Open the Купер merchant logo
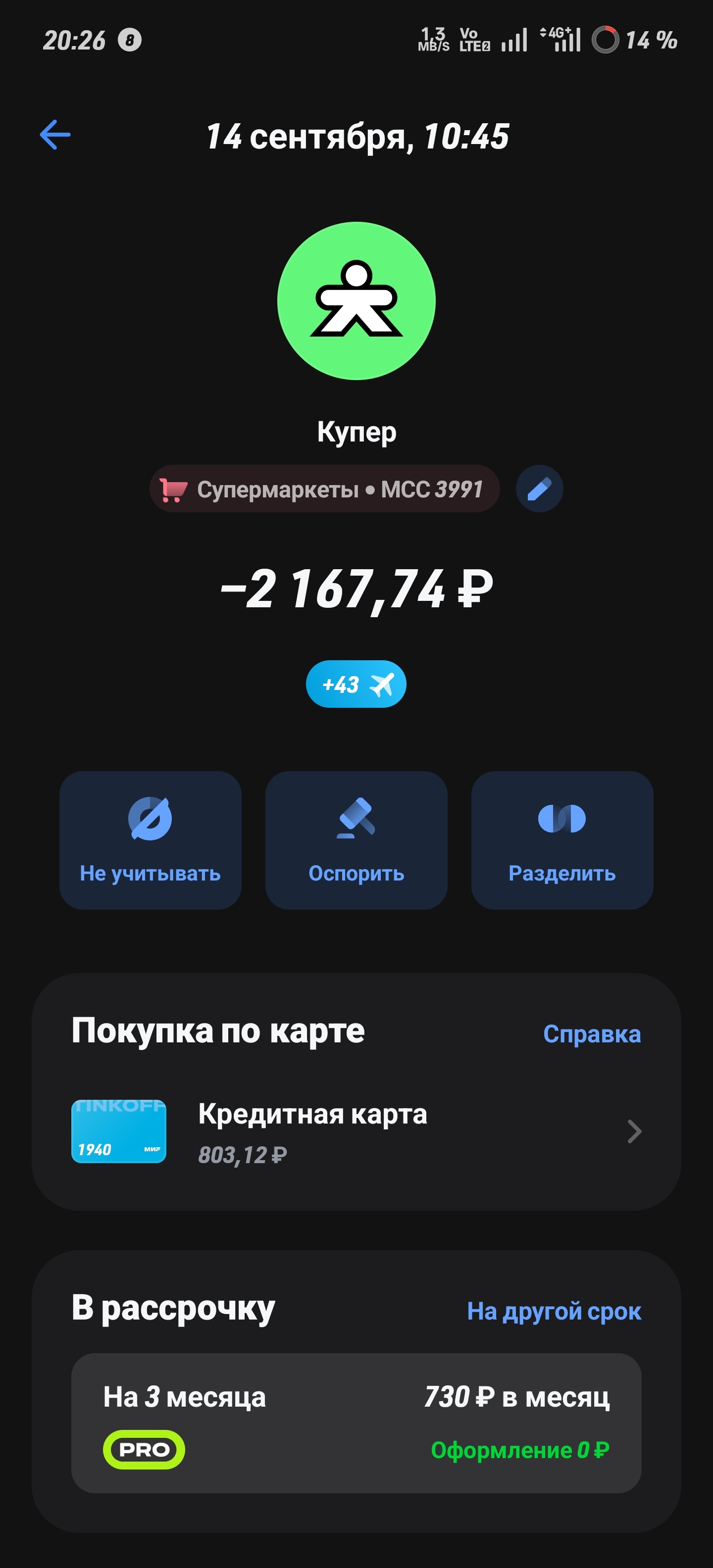The width and height of the screenshot is (713, 1568). (x=356, y=301)
